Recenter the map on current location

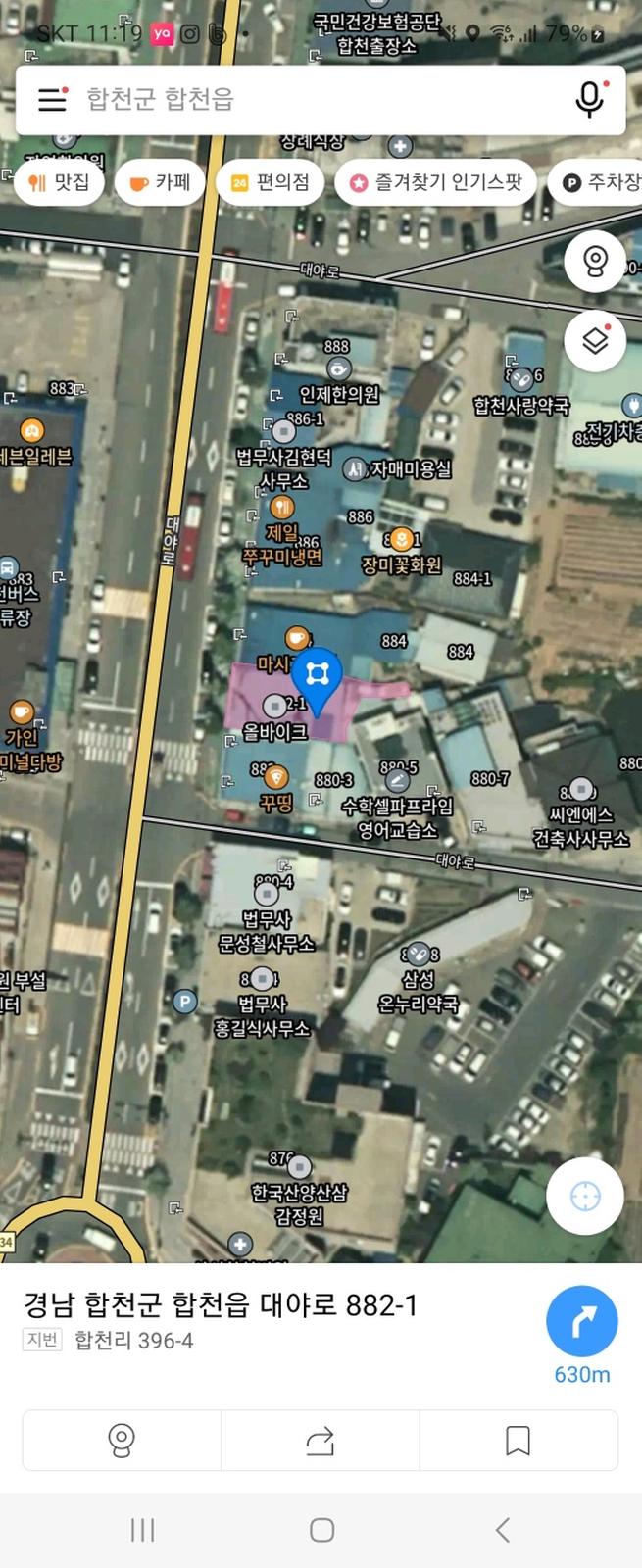(x=585, y=1196)
